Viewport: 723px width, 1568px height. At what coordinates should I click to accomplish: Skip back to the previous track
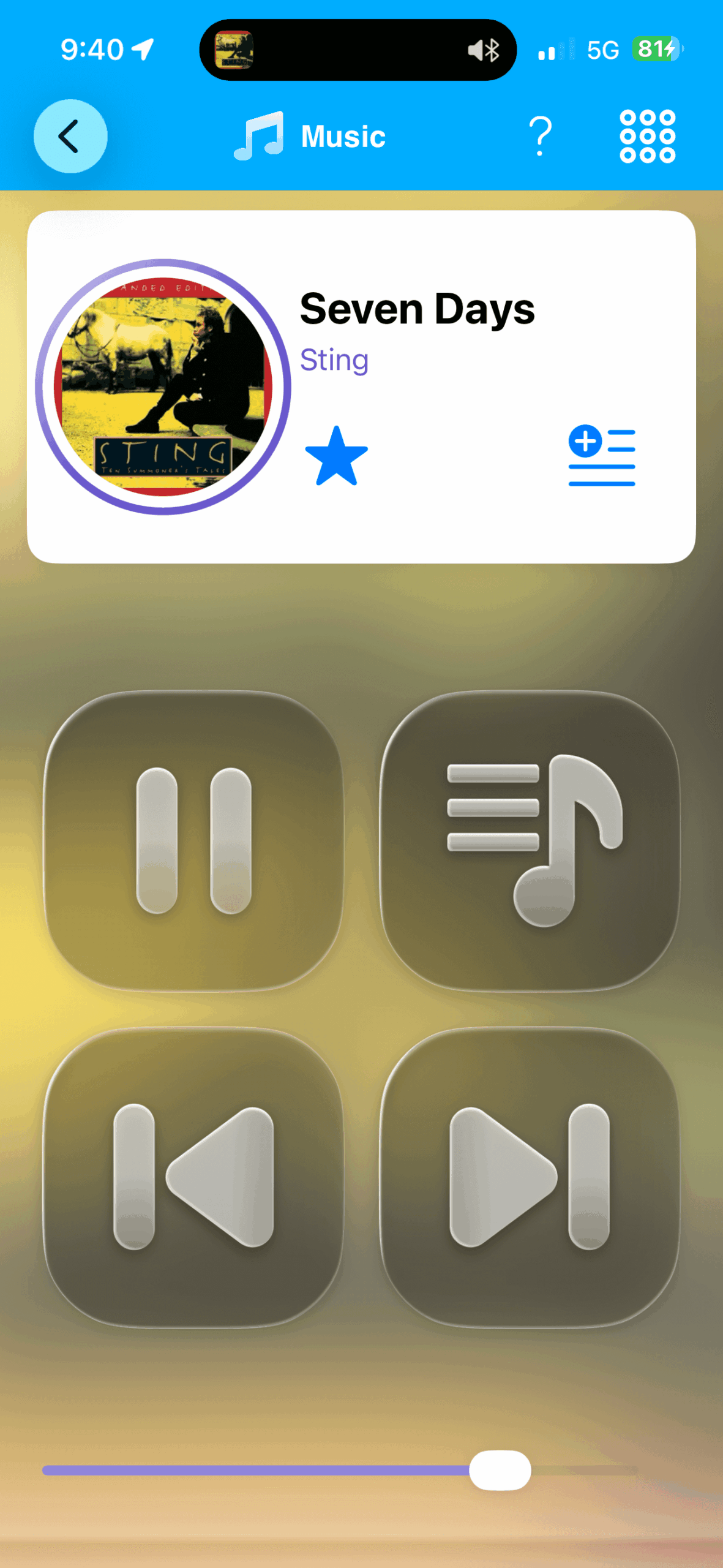pos(193,1177)
